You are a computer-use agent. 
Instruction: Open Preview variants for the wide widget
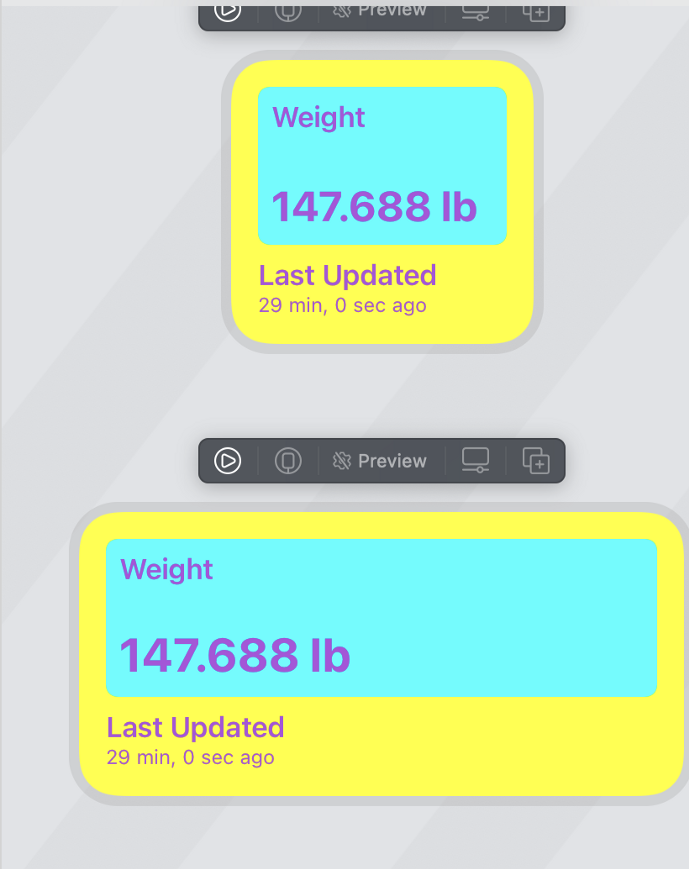coord(380,461)
